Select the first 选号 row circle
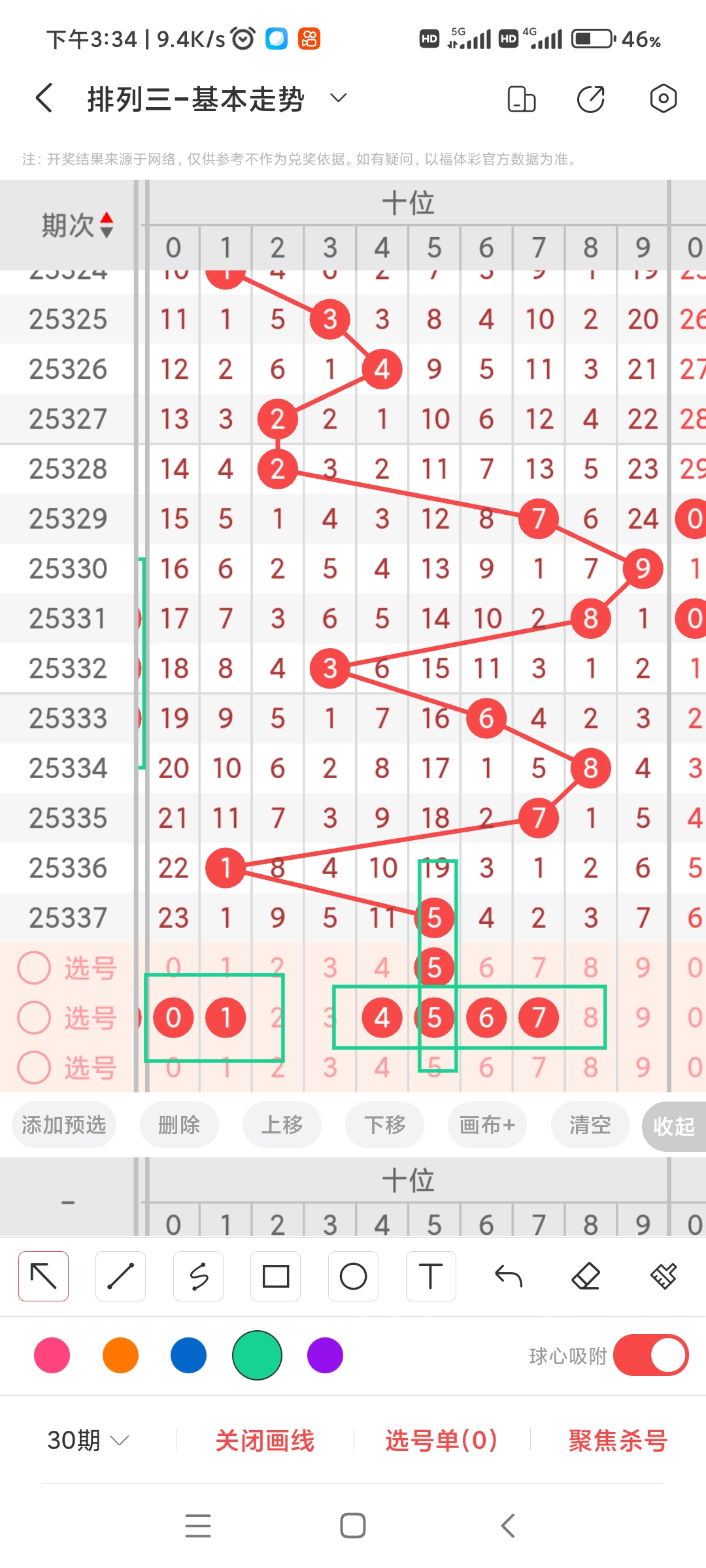706x1568 pixels. pos(34,968)
